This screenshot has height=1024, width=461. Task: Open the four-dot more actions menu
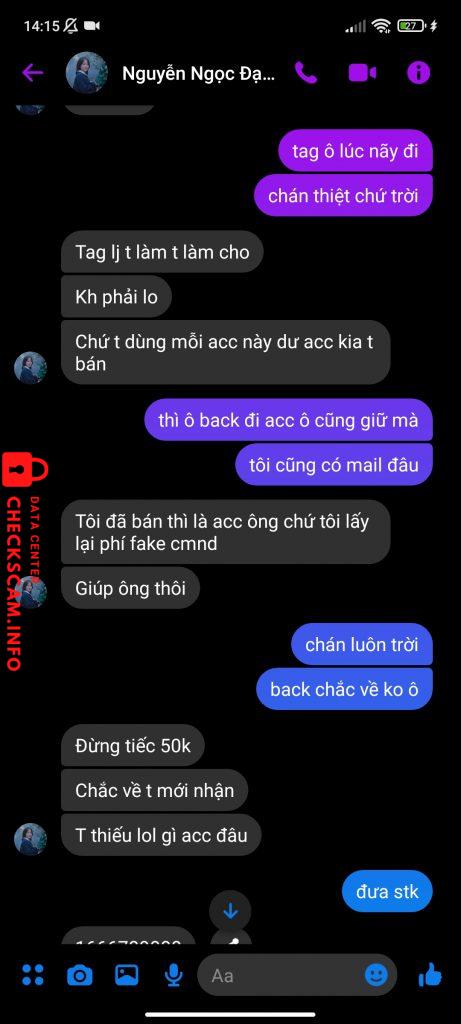coord(33,975)
